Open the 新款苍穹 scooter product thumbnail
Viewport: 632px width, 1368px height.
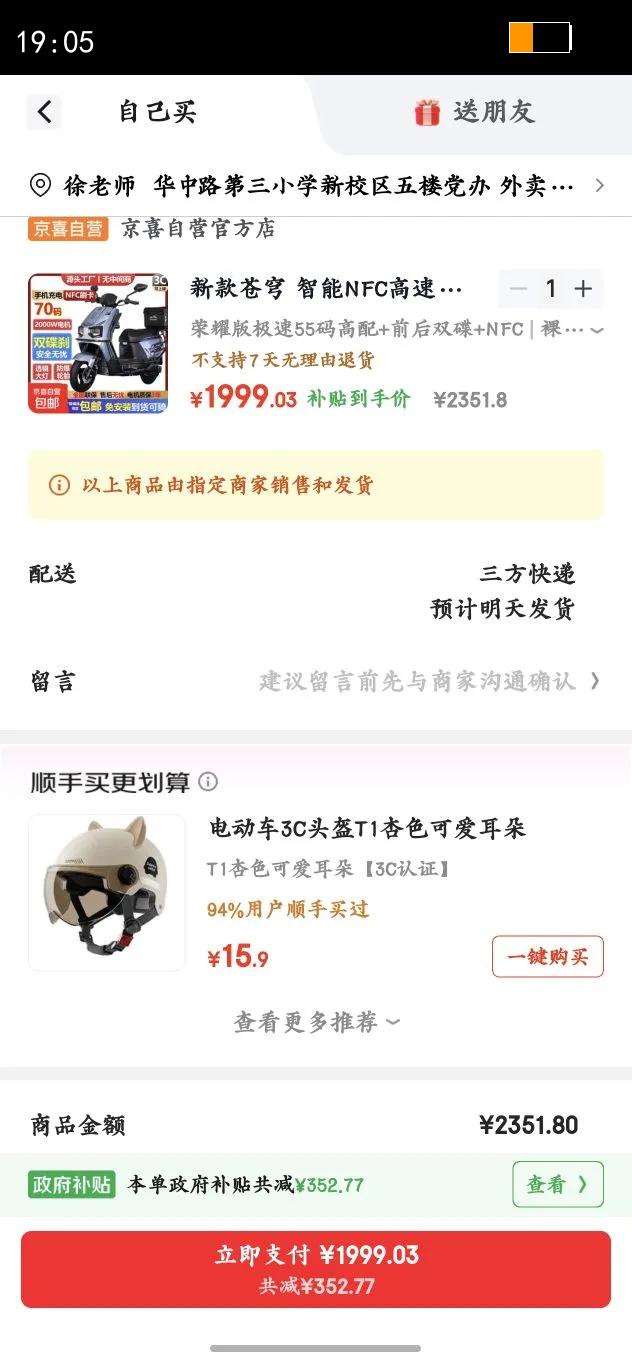pos(98,343)
